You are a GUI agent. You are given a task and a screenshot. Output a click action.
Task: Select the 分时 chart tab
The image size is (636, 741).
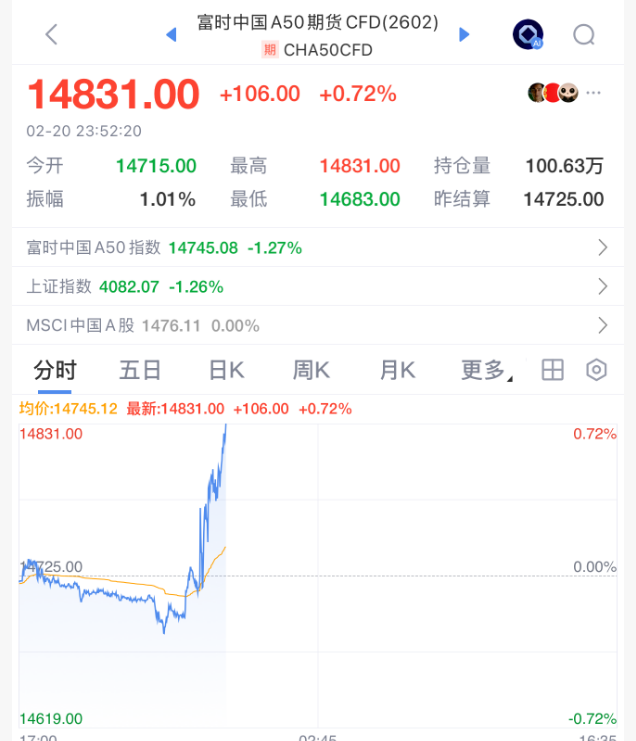55,371
